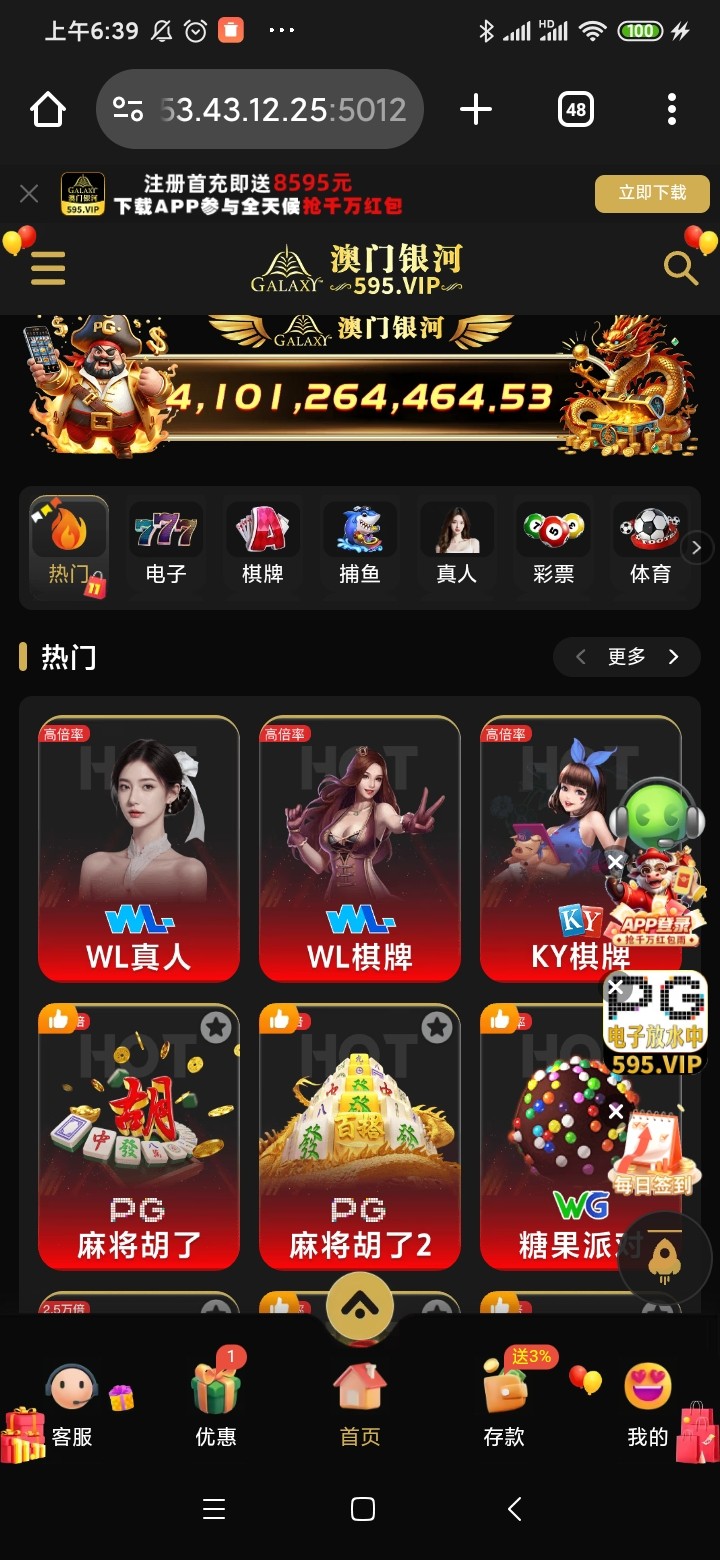
Task: Open the browser address bar
Action: coord(260,109)
